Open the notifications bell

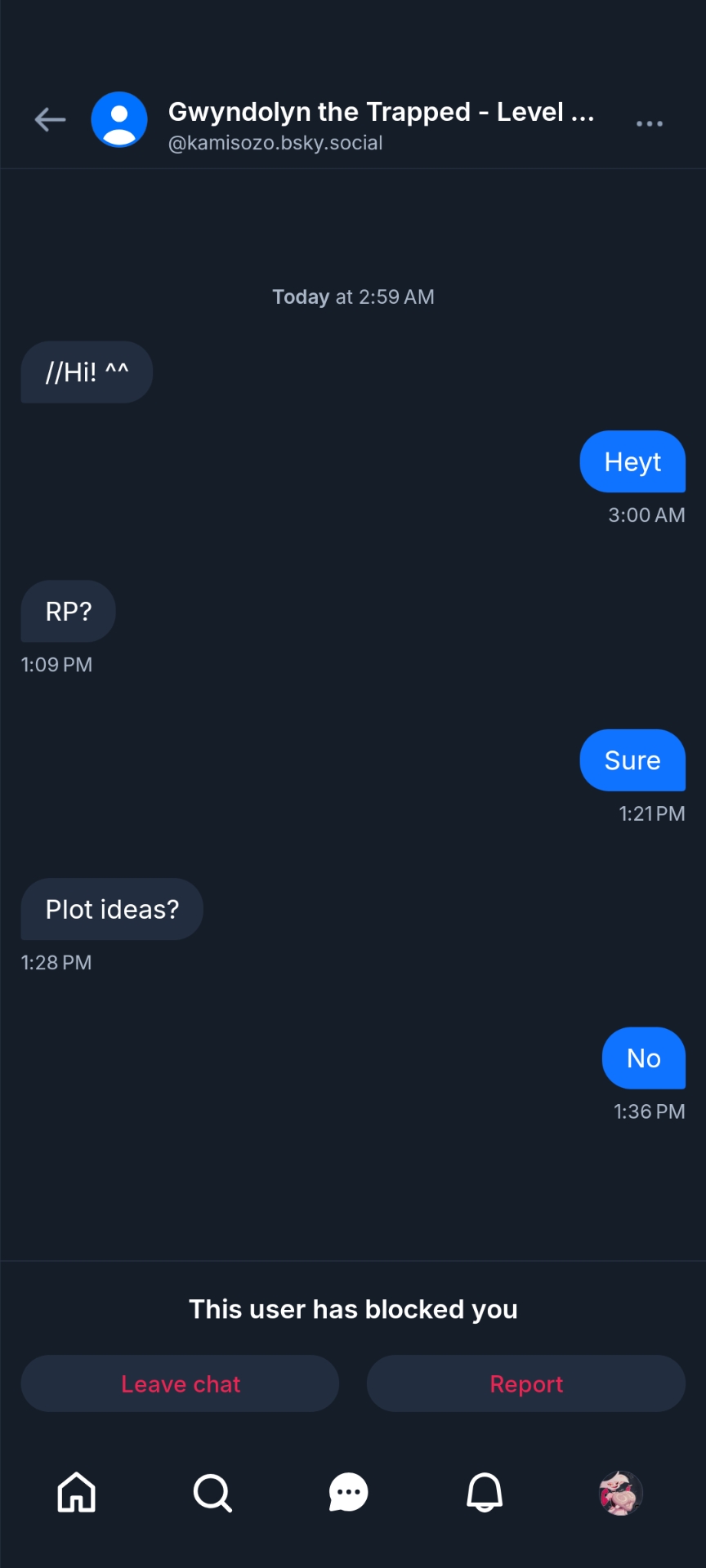[485, 1492]
